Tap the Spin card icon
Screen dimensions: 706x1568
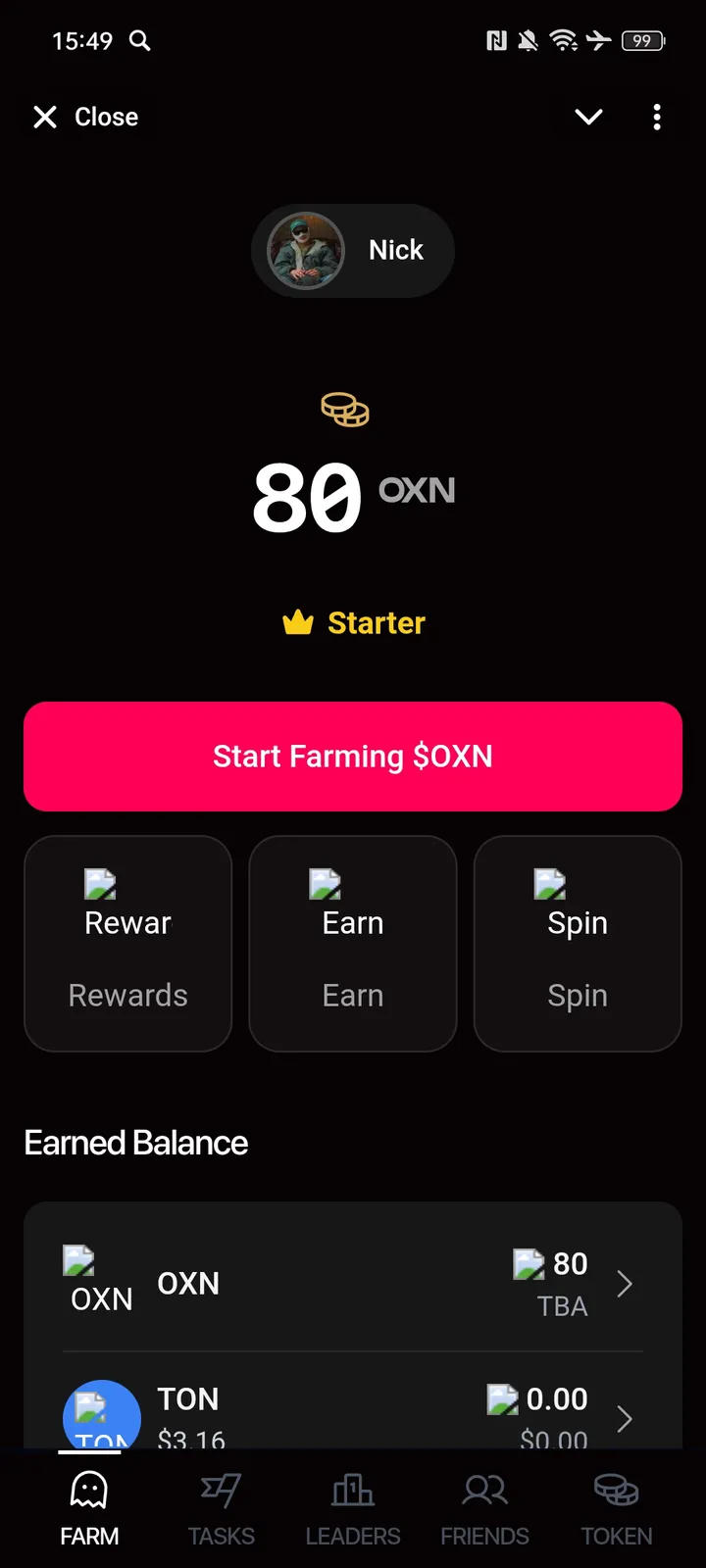coord(549,884)
